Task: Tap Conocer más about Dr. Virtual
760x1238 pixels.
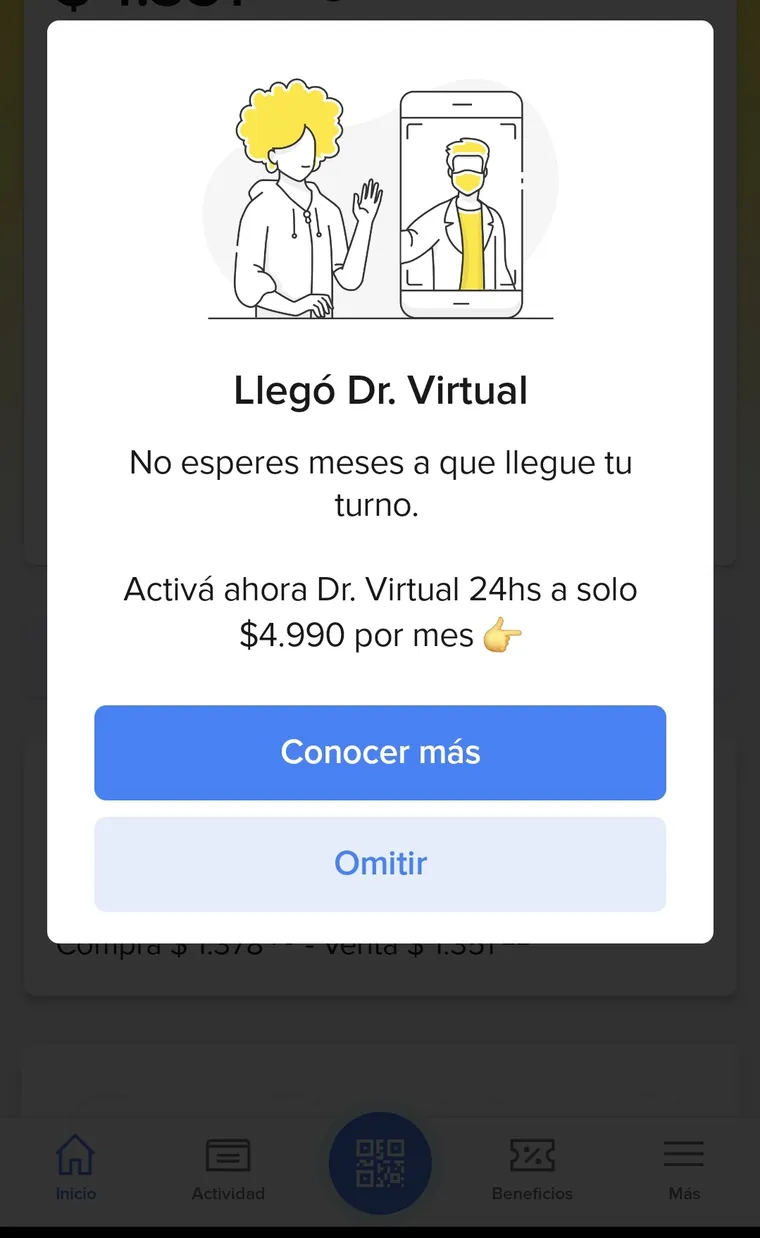Action: 380,752
